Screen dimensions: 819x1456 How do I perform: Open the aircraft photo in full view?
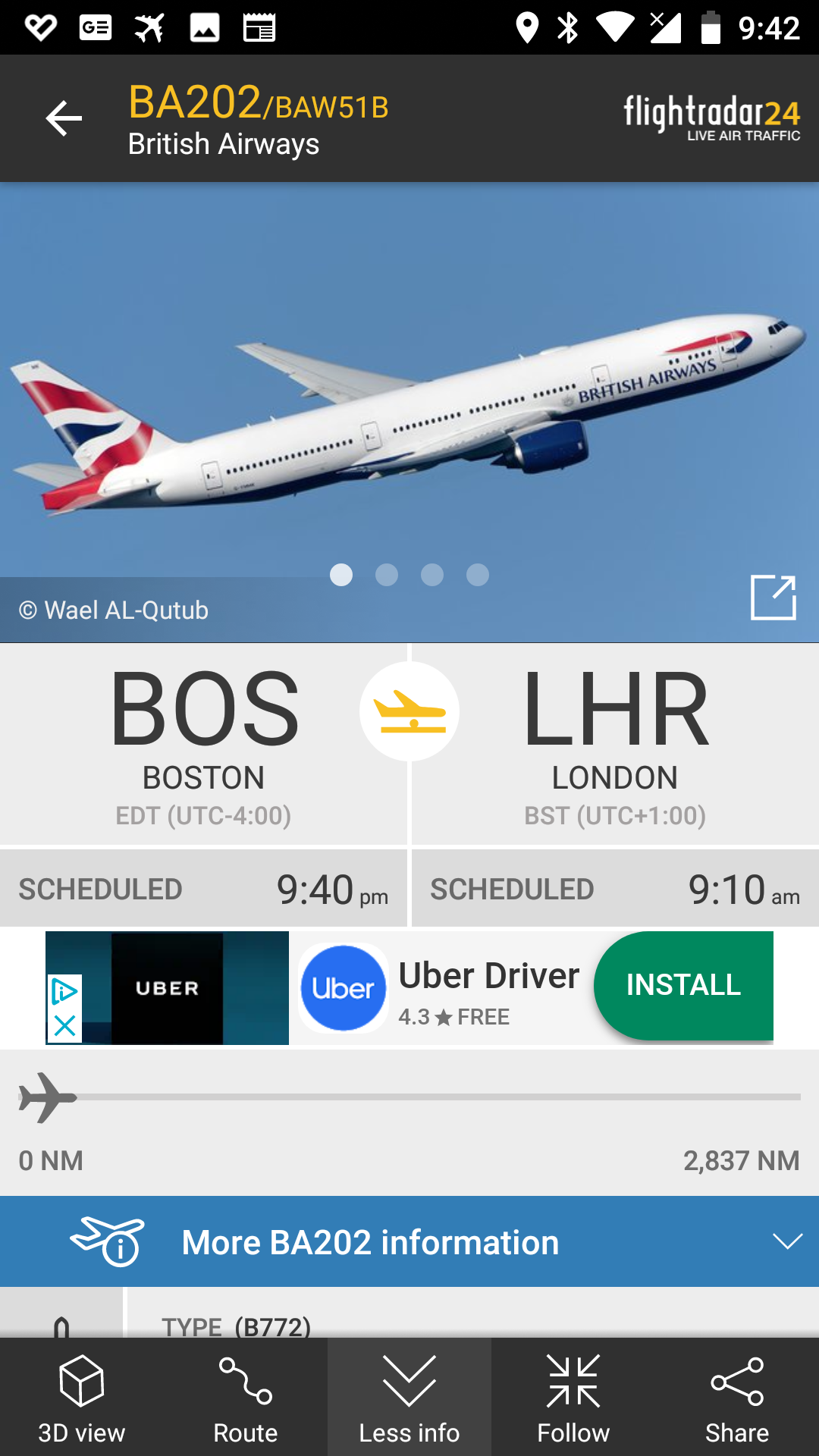coord(773,598)
